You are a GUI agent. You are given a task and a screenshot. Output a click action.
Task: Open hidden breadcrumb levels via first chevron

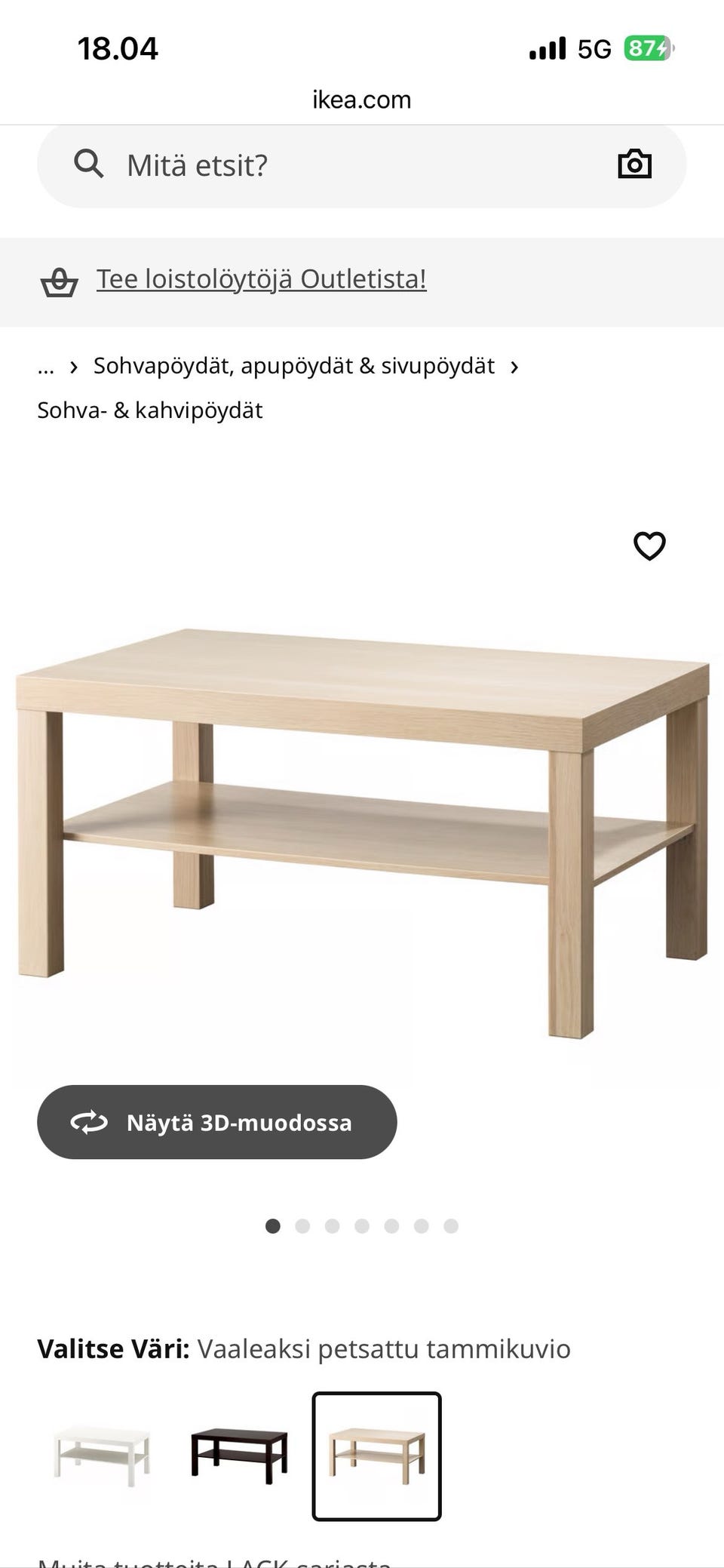click(x=74, y=366)
